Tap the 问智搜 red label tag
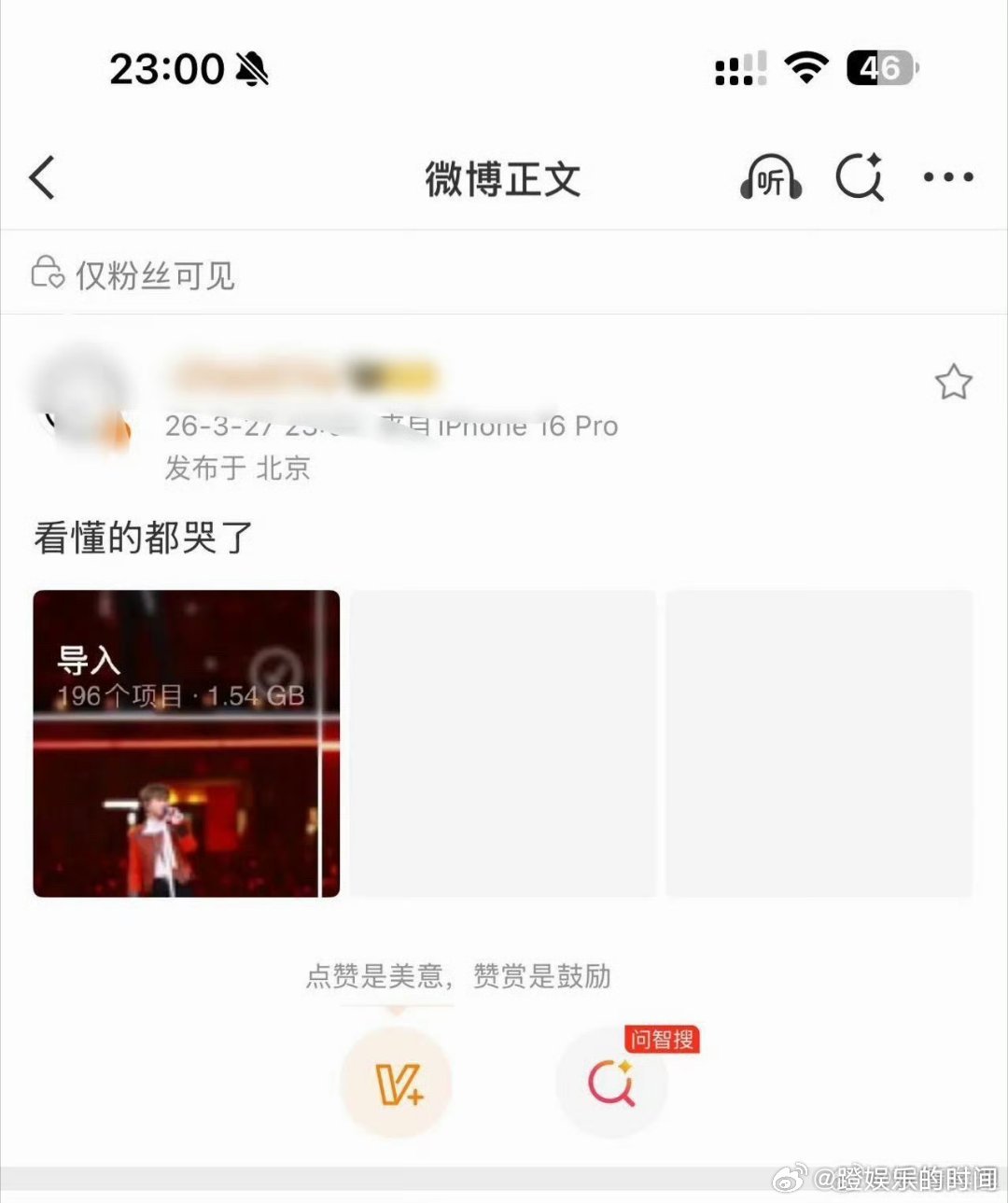 (663, 1041)
